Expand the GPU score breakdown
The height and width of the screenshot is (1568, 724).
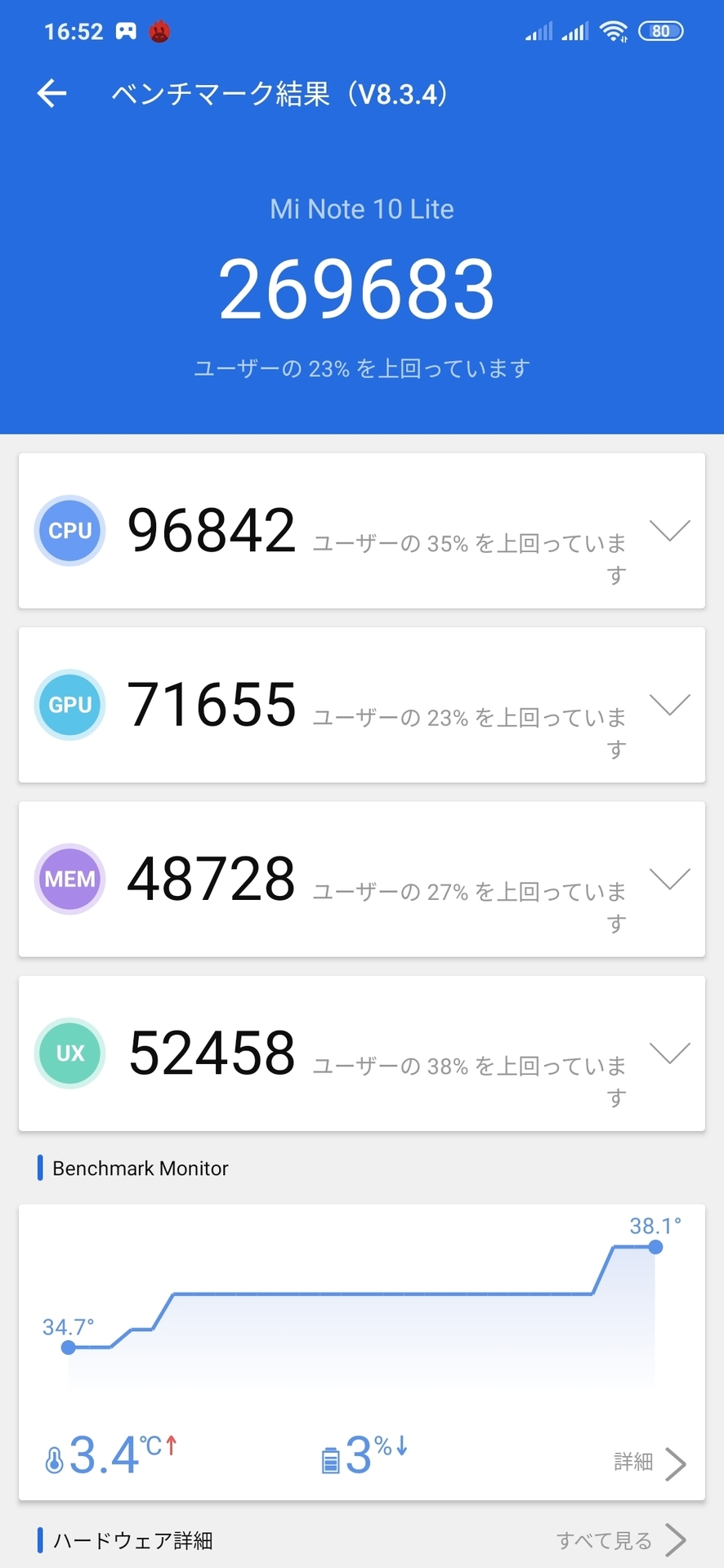click(x=670, y=704)
